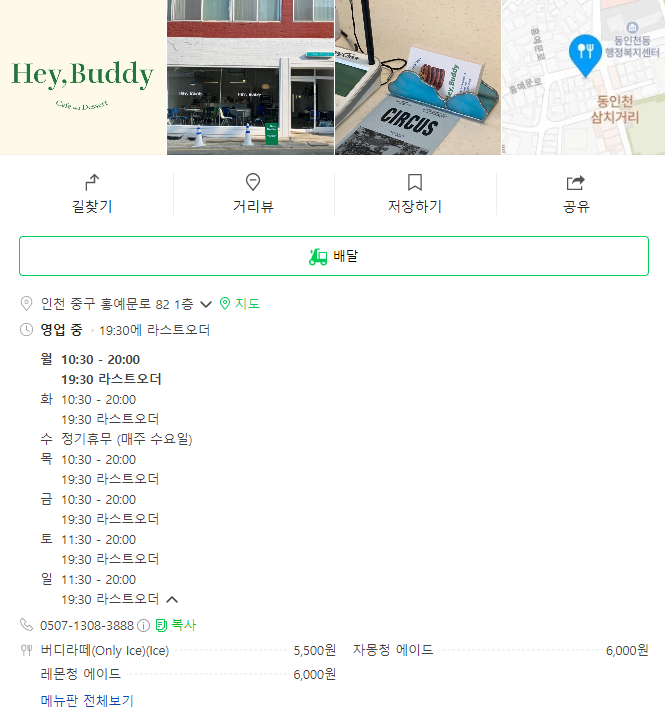Open the Hey,Buddy logo photo
The width and height of the screenshot is (665, 722).
83,77
